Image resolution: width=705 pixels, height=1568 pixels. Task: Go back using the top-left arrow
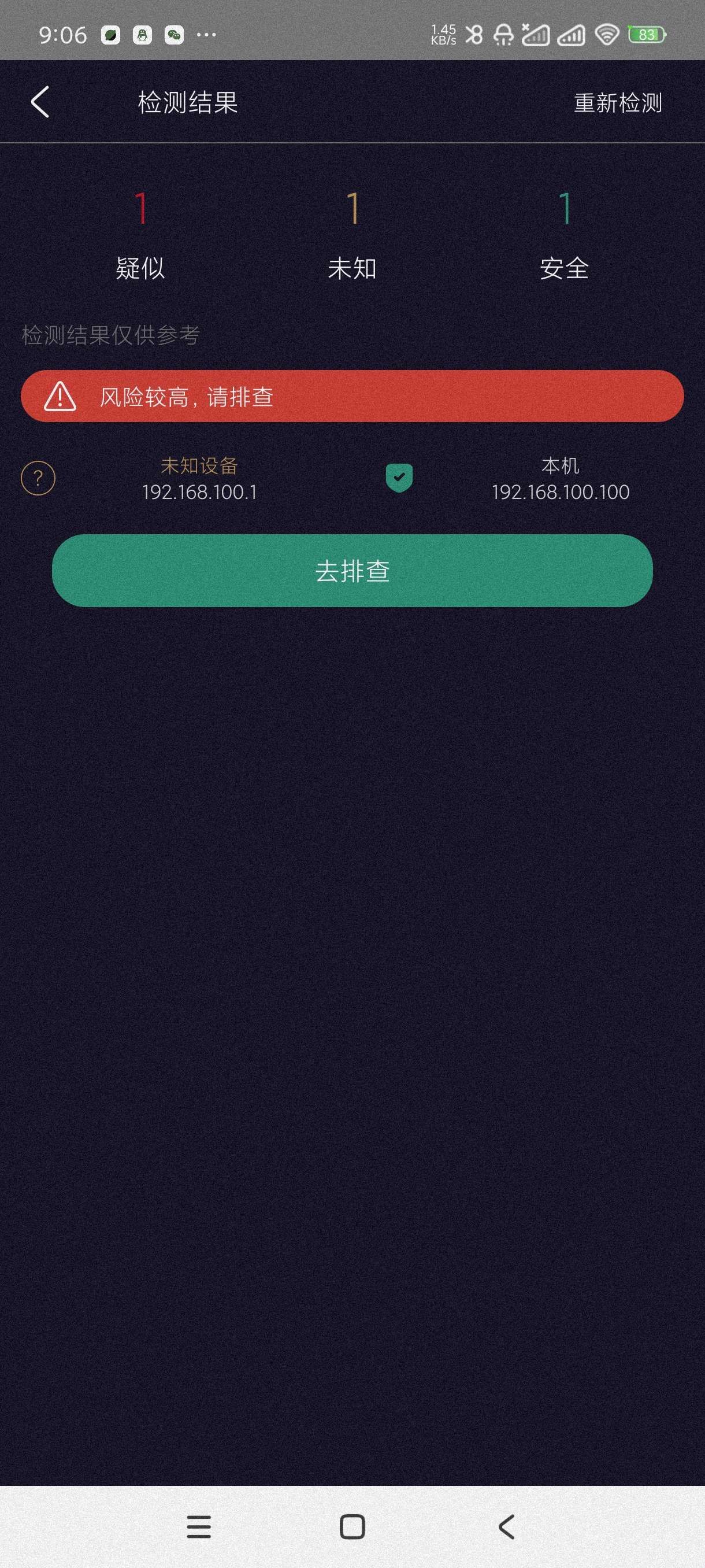[x=40, y=102]
